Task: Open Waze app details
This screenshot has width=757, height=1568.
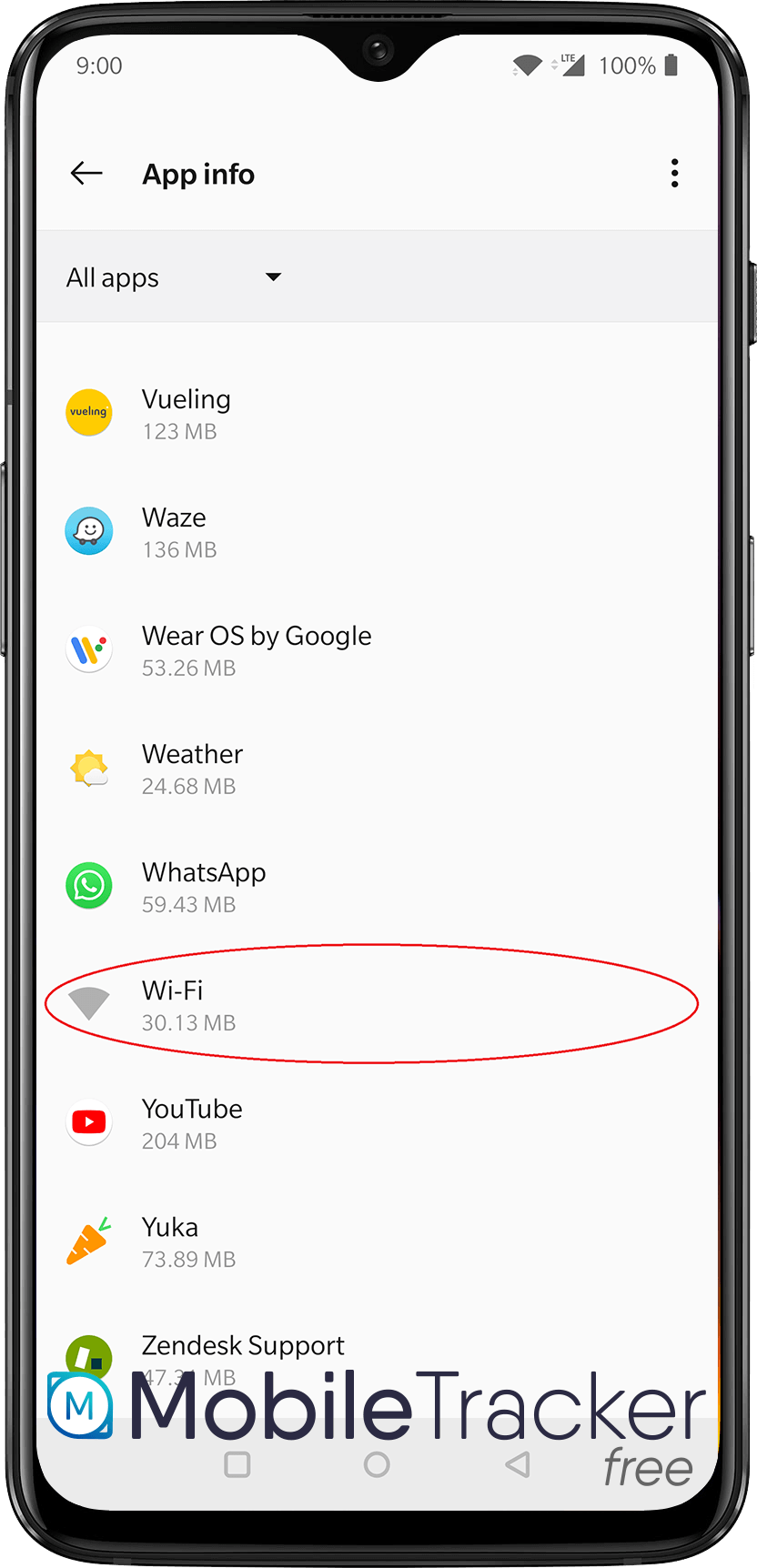Action: click(x=175, y=531)
